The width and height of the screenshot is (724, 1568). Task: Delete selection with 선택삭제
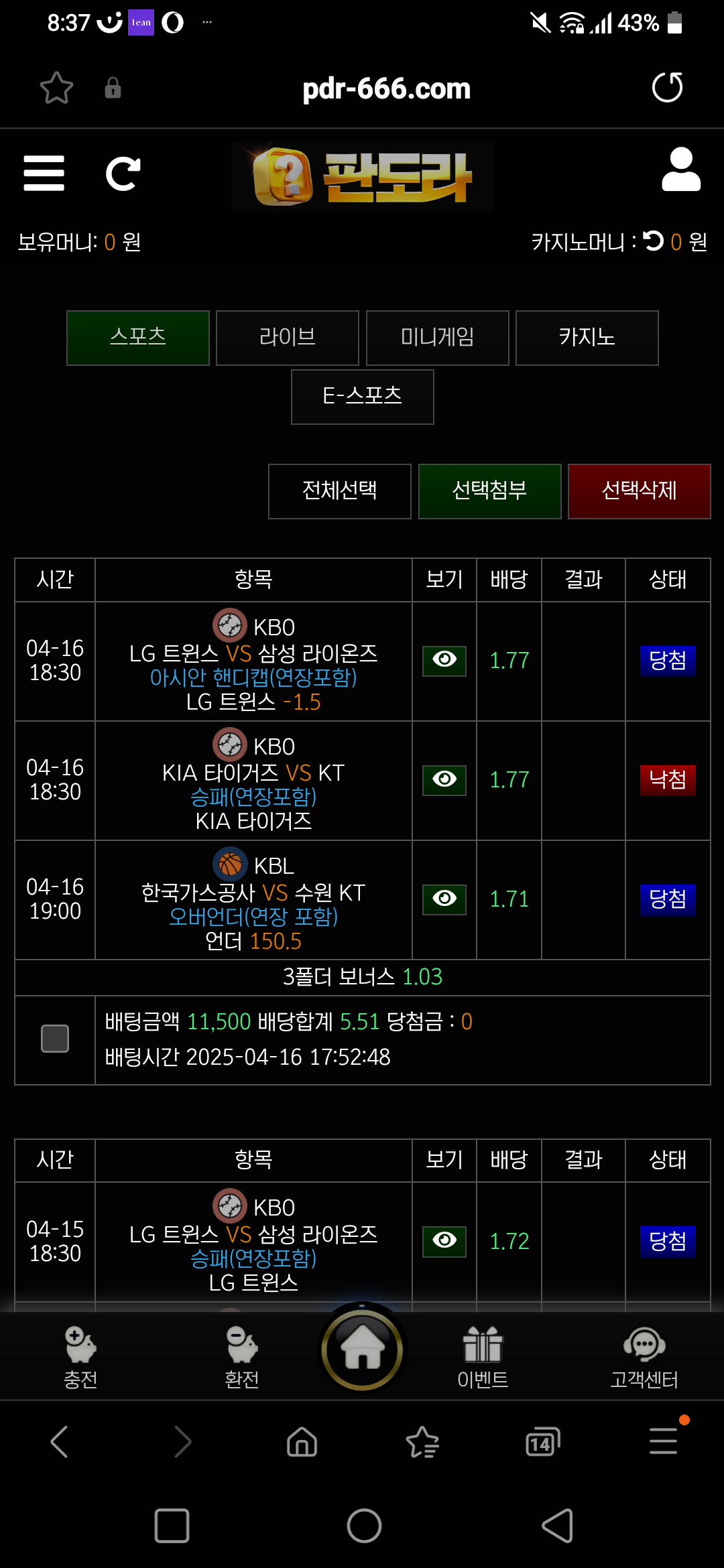click(x=640, y=491)
